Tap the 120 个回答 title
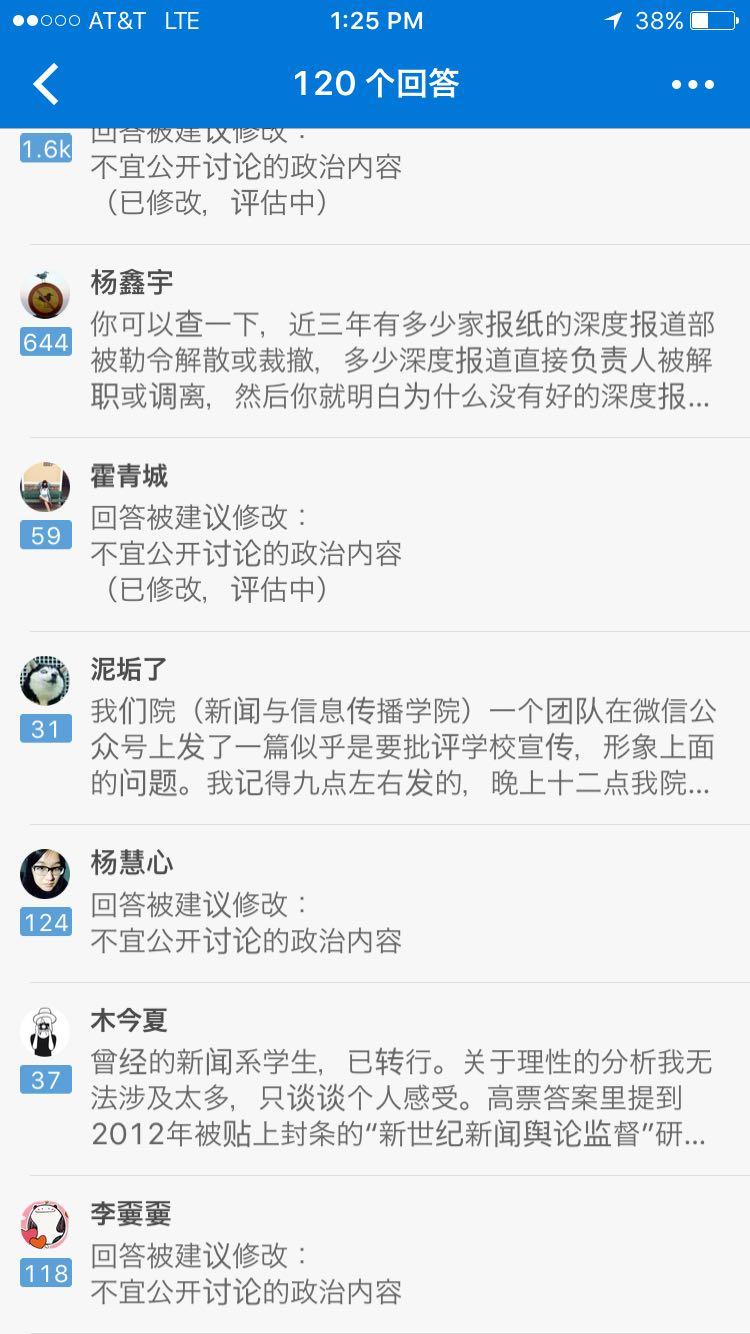Image resolution: width=750 pixels, height=1334 pixels. pyautogui.click(x=375, y=85)
